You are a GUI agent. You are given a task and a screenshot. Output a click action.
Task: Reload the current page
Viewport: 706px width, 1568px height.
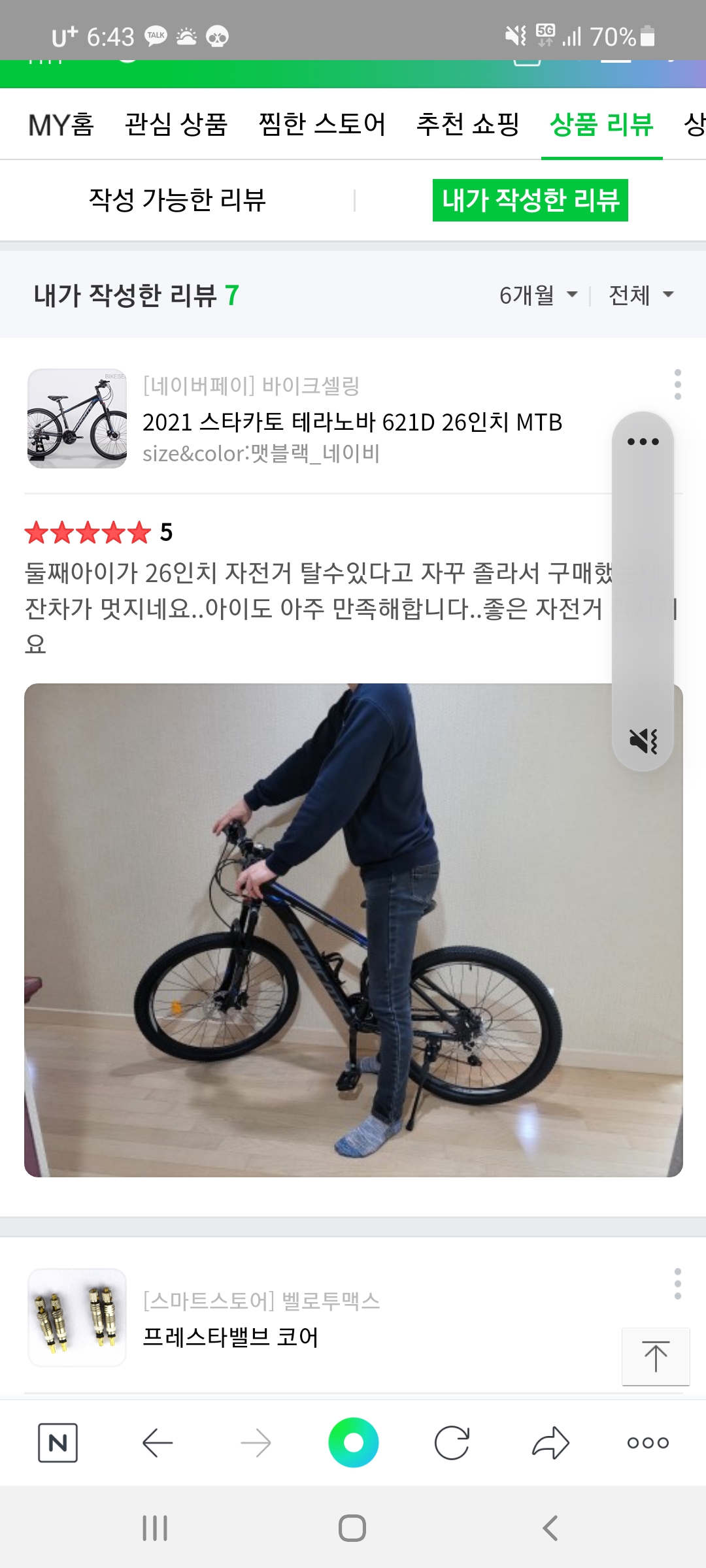(452, 1443)
